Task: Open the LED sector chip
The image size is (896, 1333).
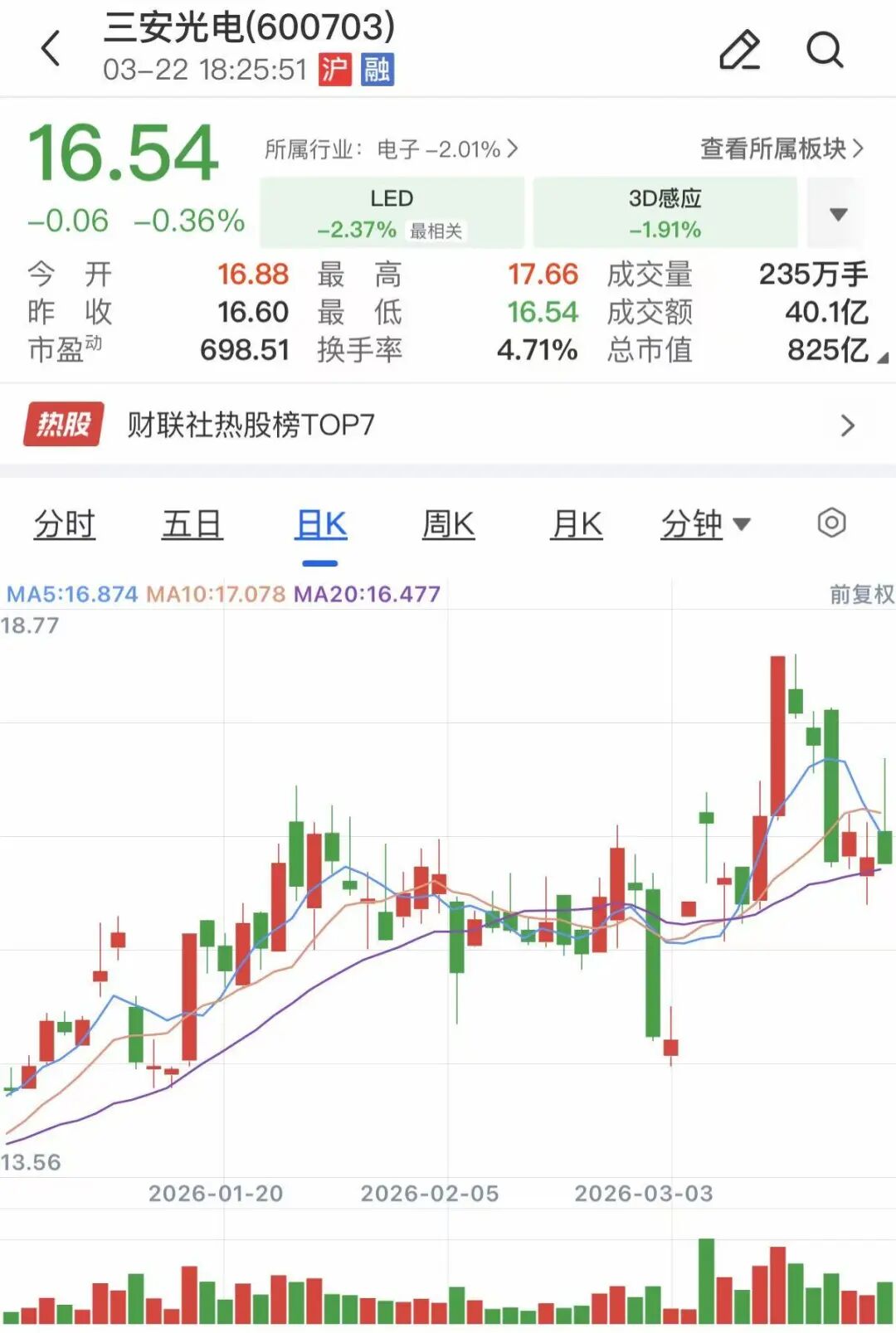Action: (392, 213)
